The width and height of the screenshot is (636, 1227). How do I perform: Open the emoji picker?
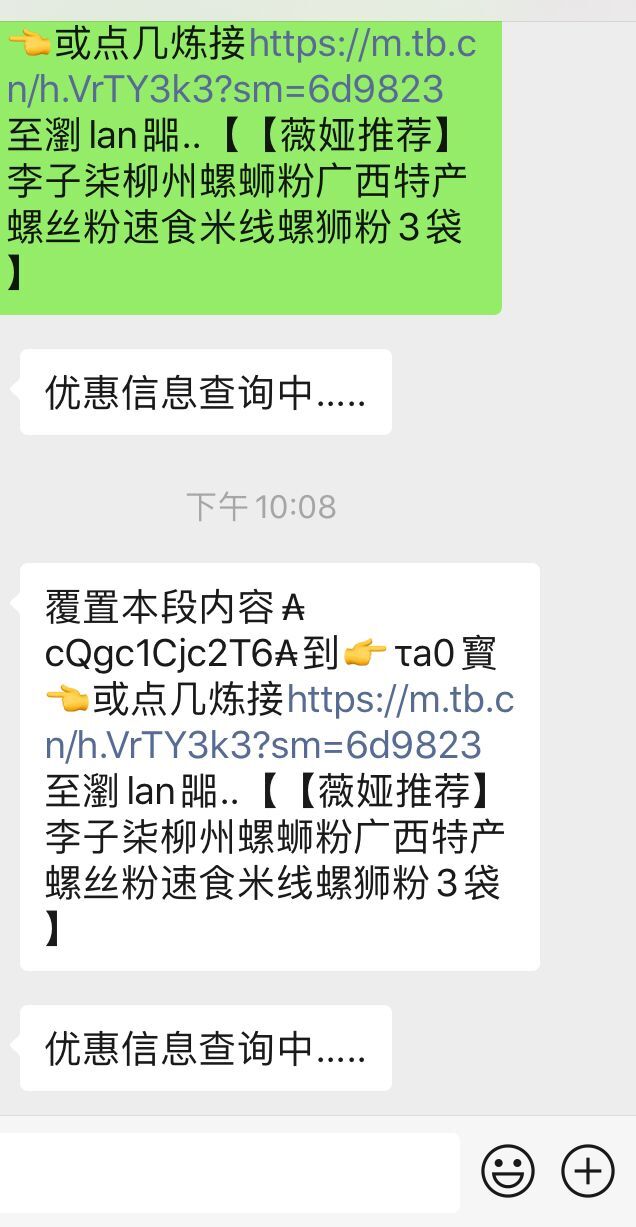point(508,1170)
